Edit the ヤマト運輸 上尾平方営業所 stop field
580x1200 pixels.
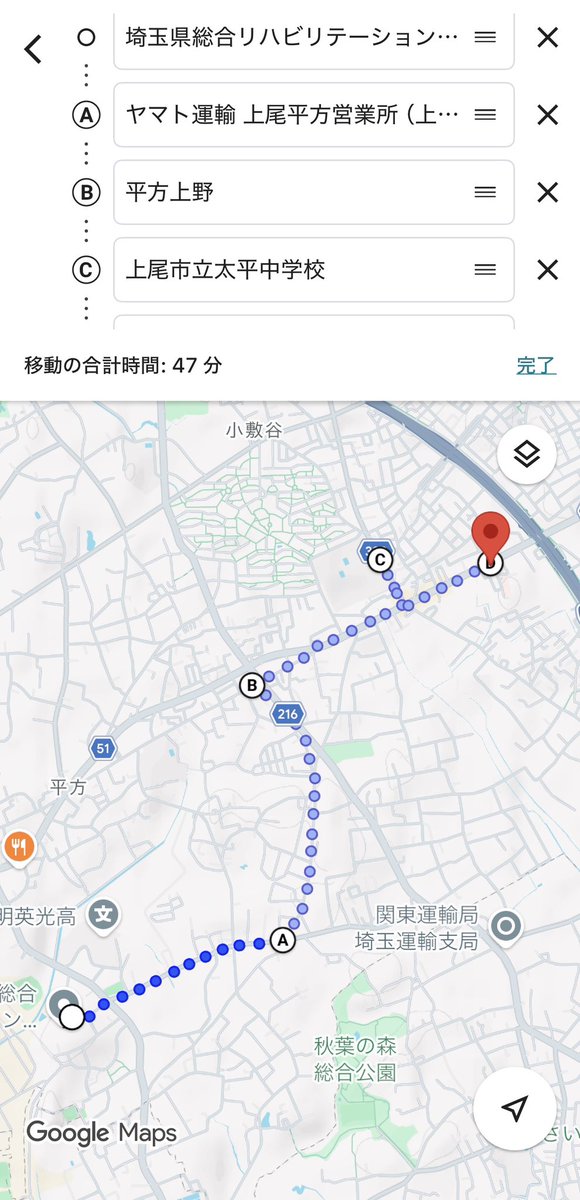[314, 115]
